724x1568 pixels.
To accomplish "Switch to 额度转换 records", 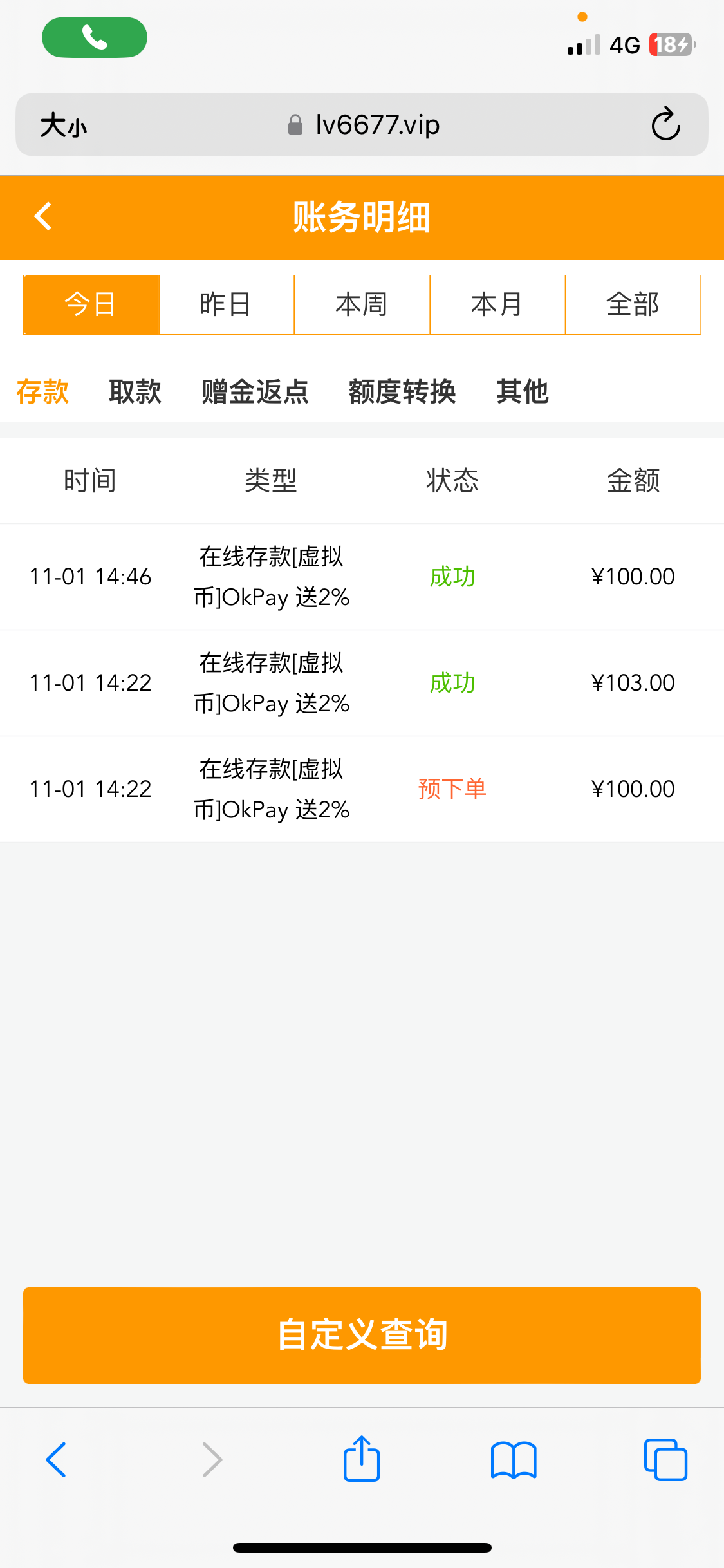I will tap(402, 391).
